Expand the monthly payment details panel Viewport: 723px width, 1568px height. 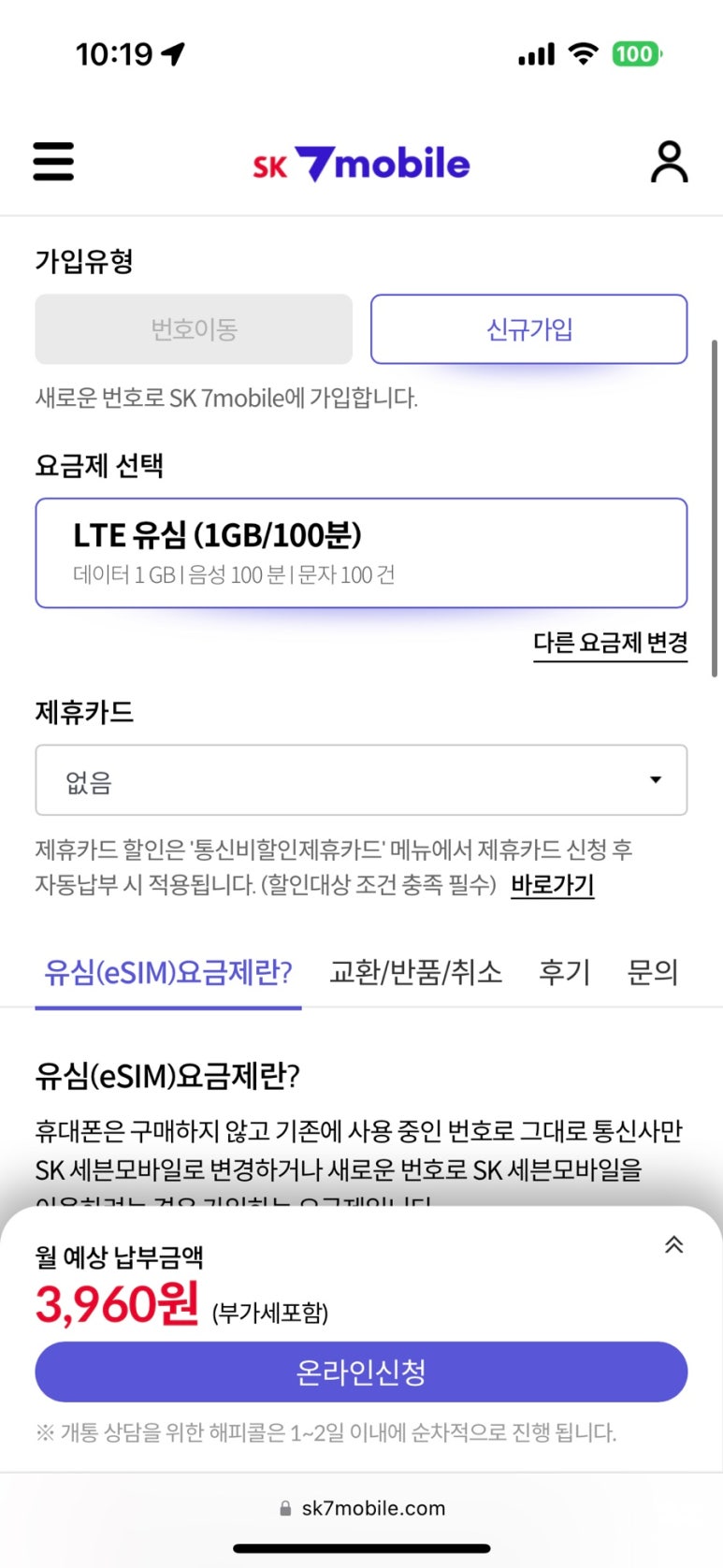pyautogui.click(x=673, y=1244)
